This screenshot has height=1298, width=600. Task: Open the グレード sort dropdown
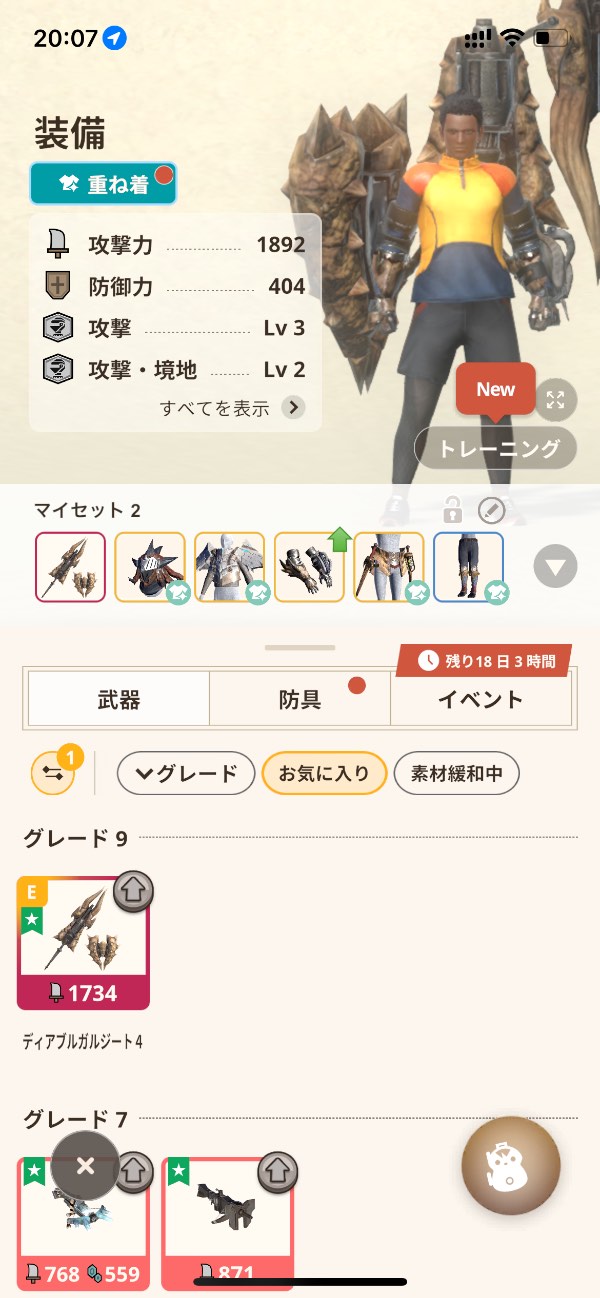coord(186,773)
